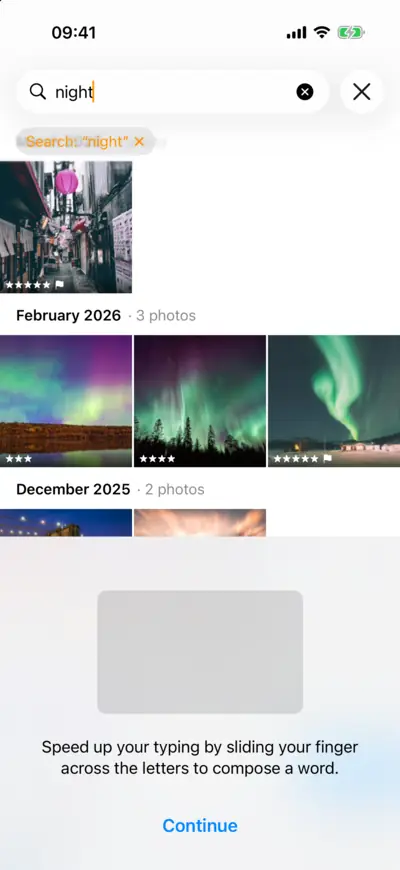Tap Continue on the slide typing tip
Image resolution: width=400 pixels, height=870 pixels.
200,825
